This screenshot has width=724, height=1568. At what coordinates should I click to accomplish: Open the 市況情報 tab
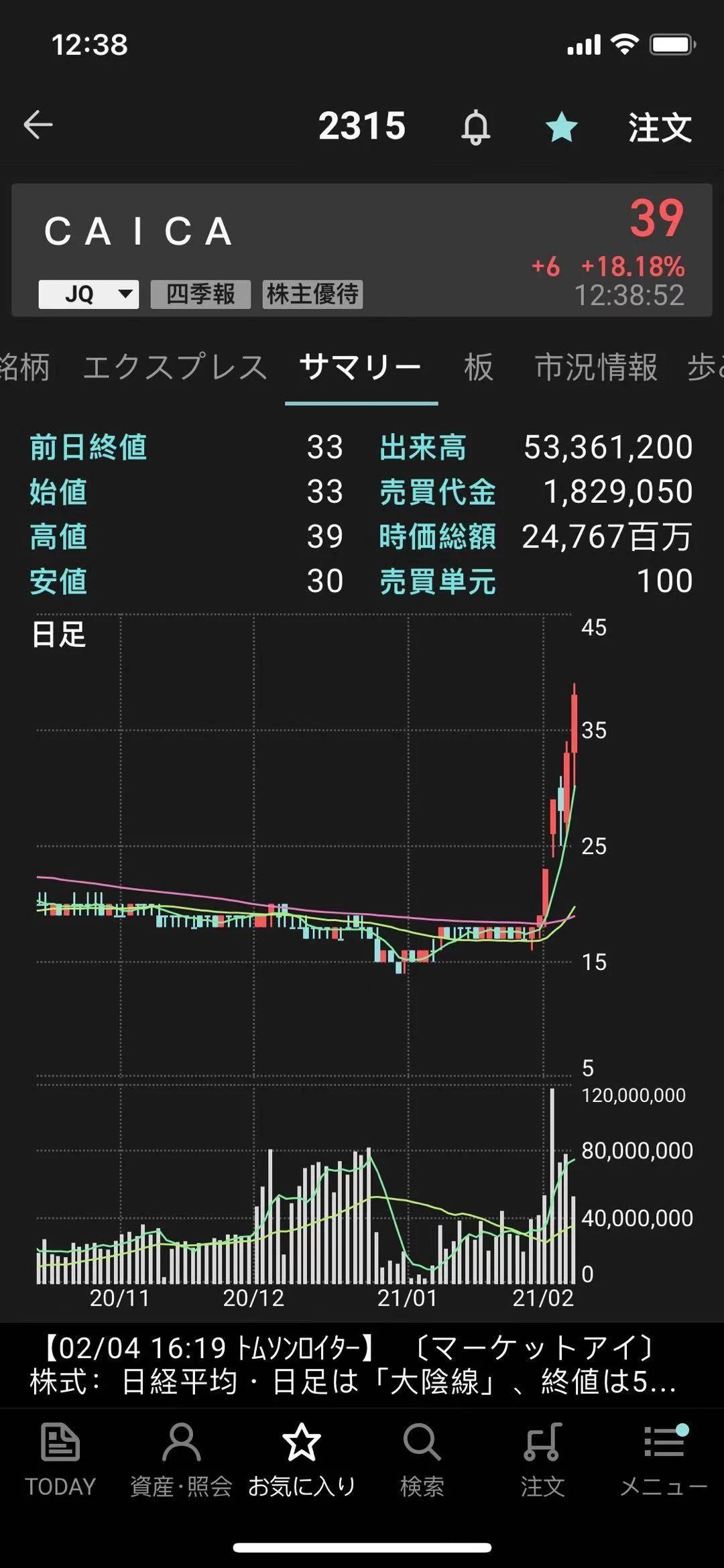[596, 367]
